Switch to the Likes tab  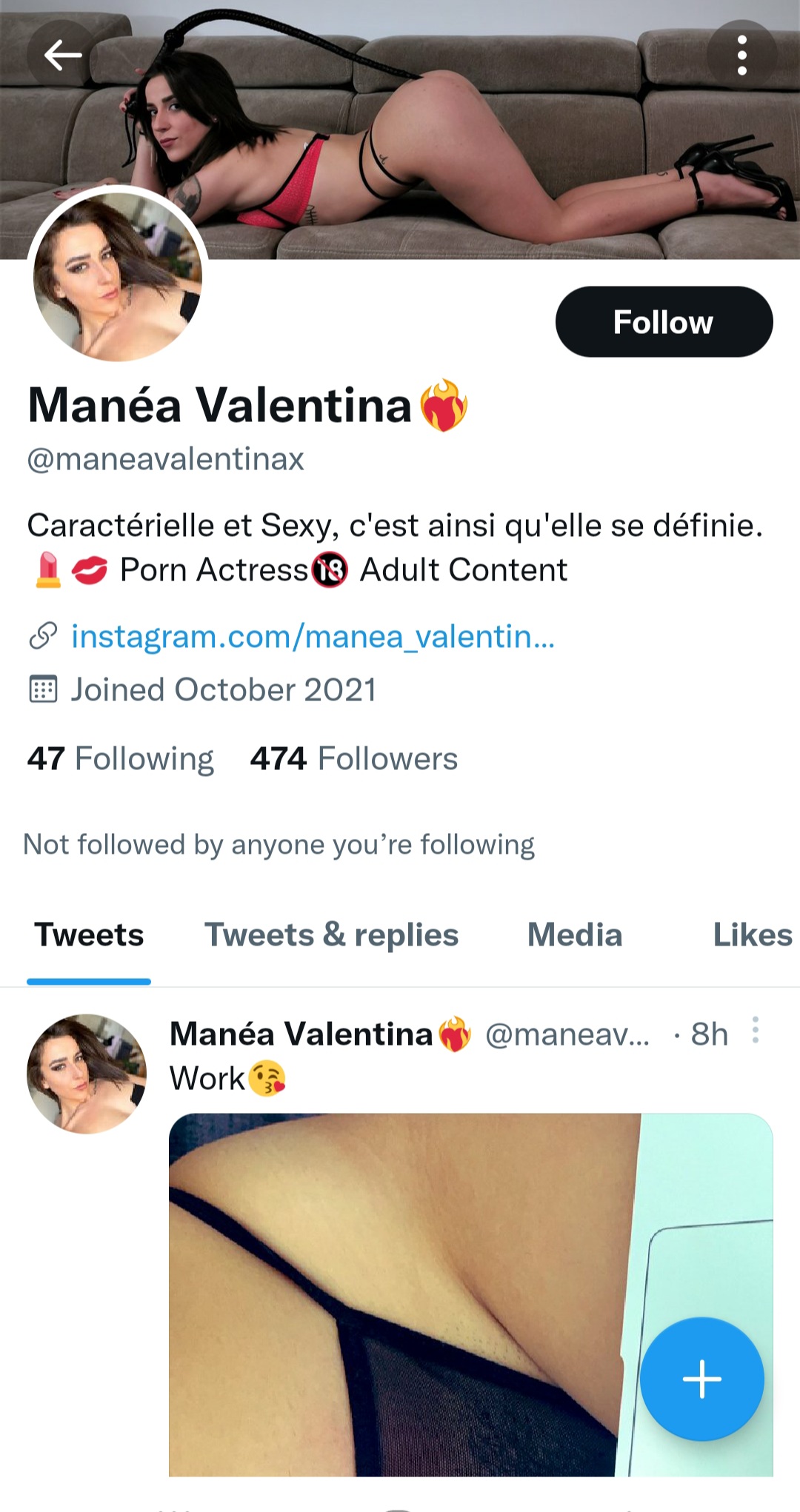pos(752,935)
